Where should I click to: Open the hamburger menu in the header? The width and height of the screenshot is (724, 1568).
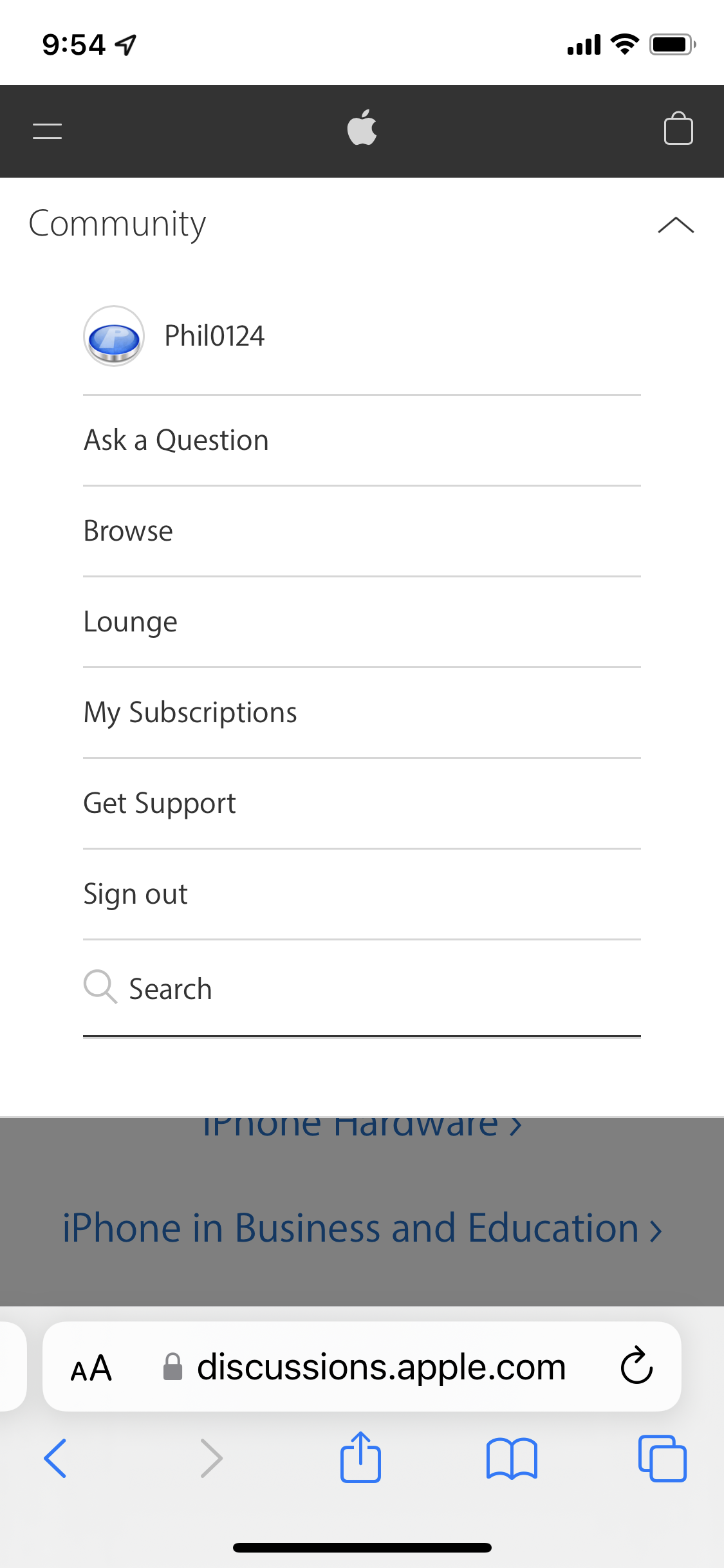[47, 131]
